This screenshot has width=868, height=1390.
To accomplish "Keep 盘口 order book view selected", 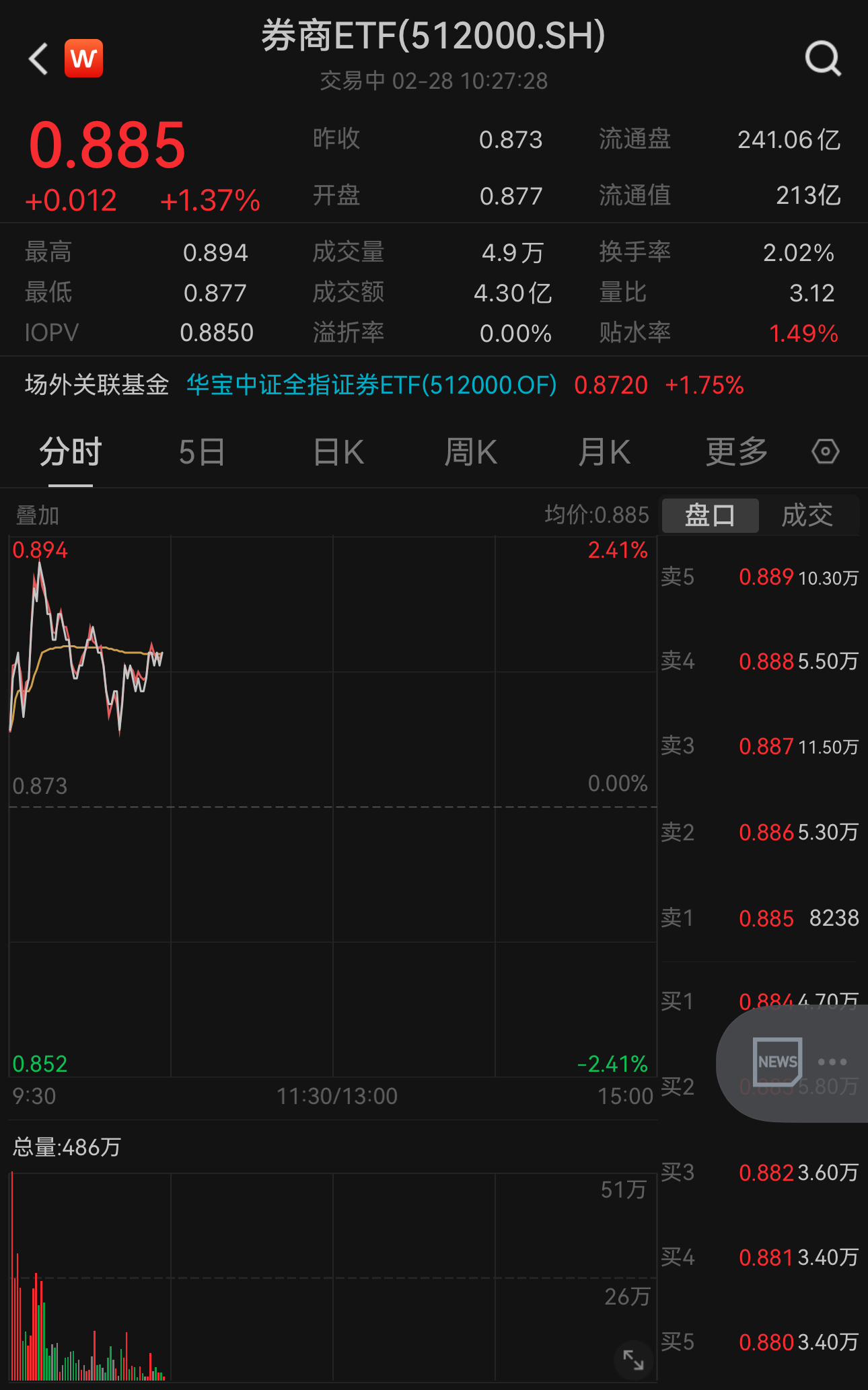I will point(710,515).
